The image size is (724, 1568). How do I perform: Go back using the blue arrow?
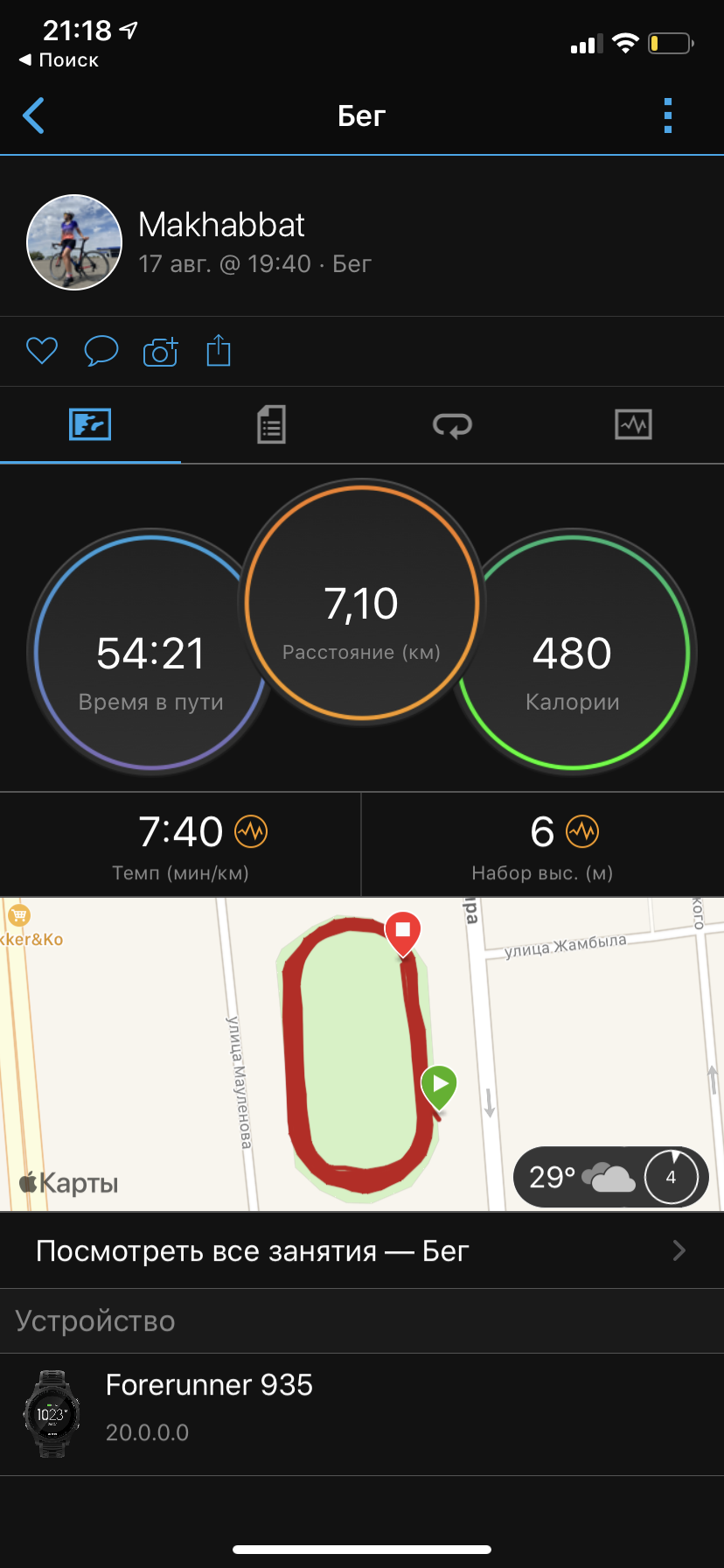pyautogui.click(x=33, y=115)
